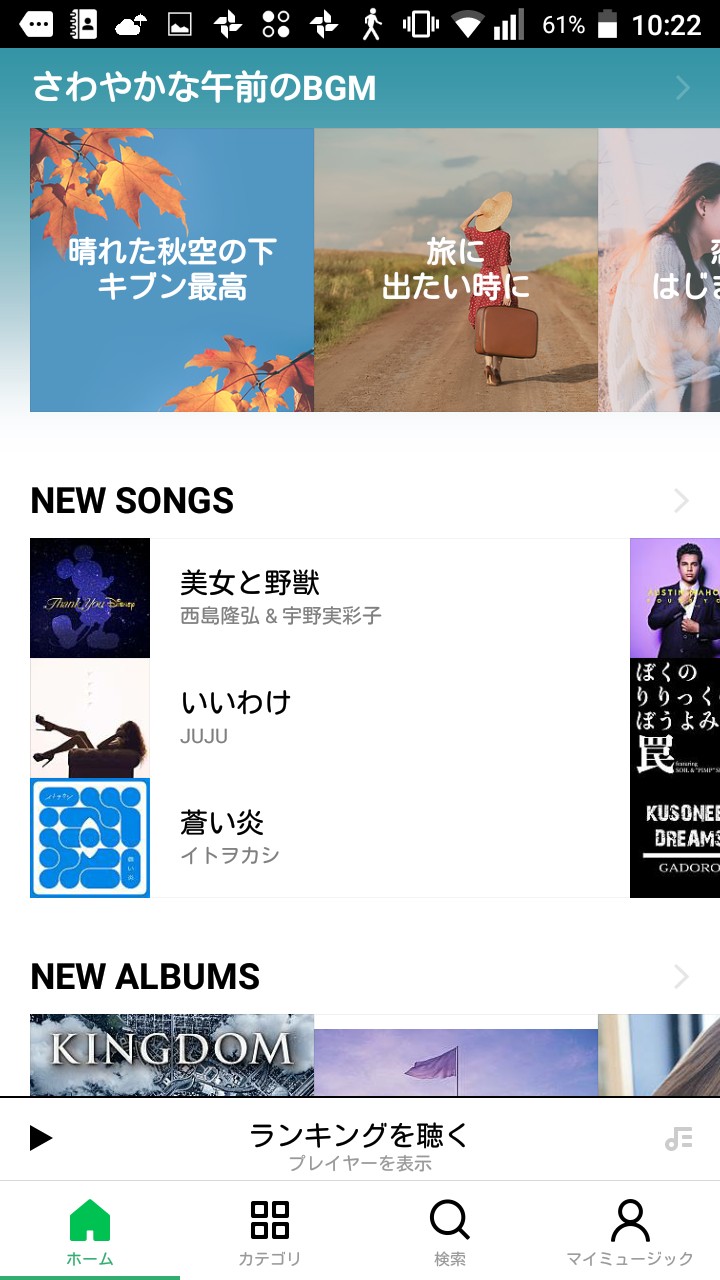Open the KINGDOM album
720x1280 pixels.
pos(172,1055)
